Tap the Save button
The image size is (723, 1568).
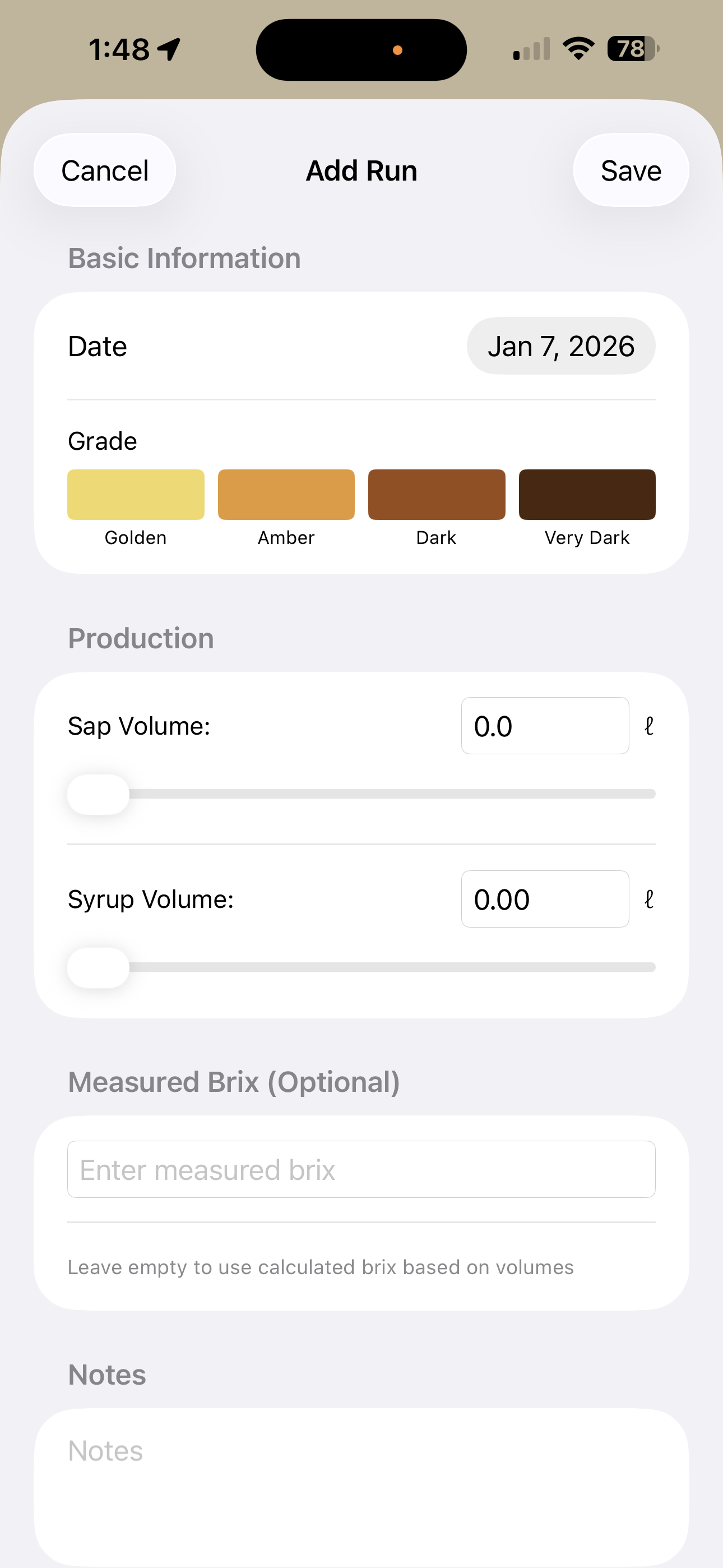click(x=631, y=170)
